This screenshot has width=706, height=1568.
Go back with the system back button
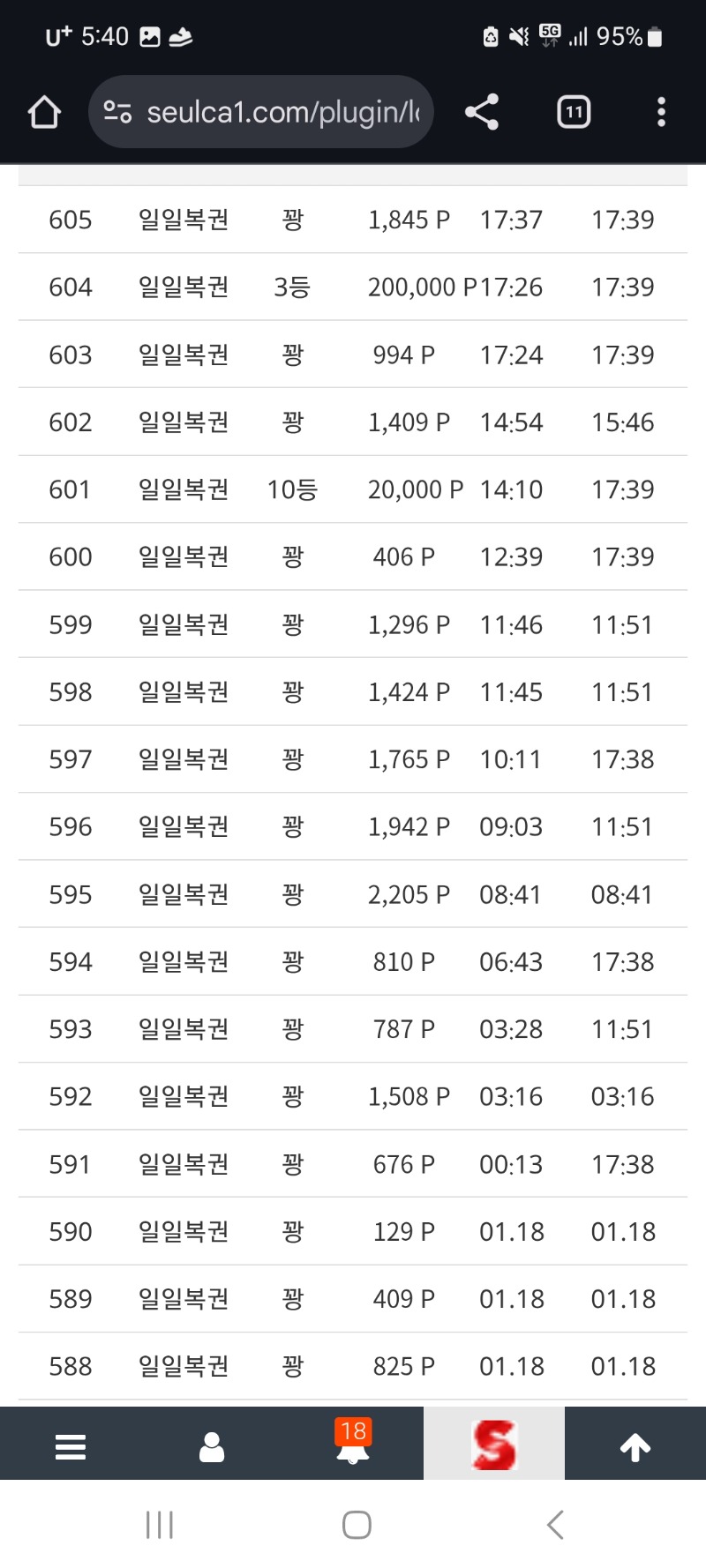coord(555,1525)
